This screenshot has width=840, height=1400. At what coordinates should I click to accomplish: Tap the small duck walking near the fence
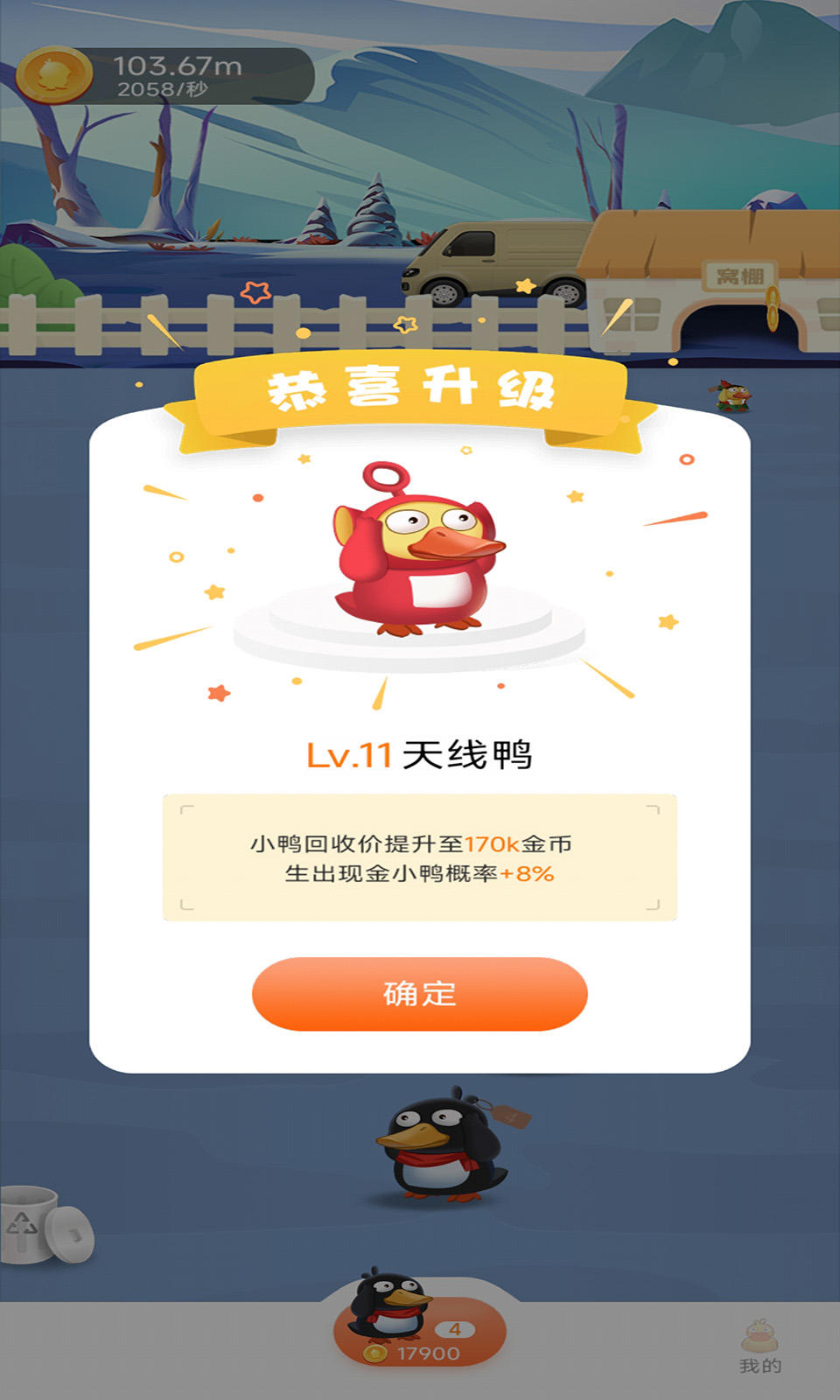click(729, 395)
